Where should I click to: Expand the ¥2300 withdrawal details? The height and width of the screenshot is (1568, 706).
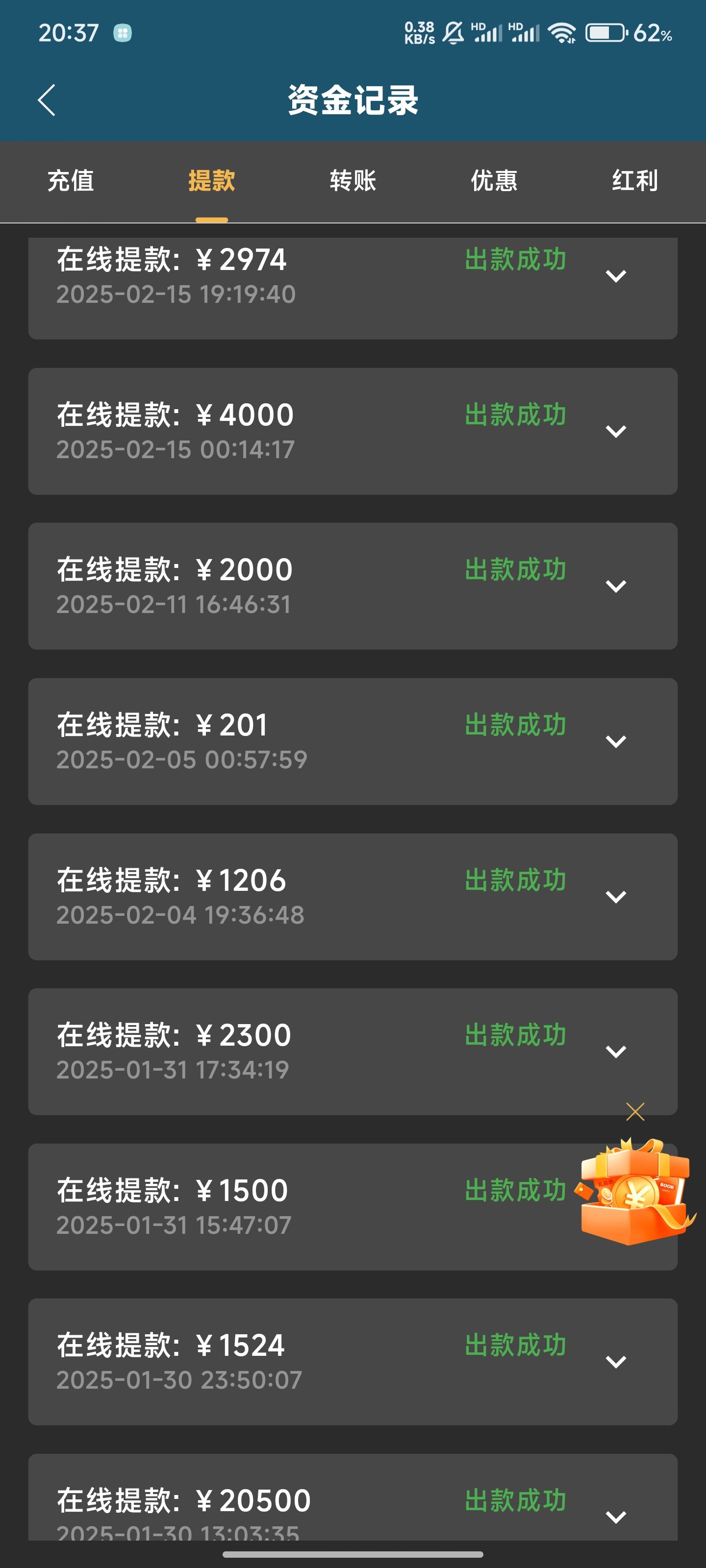click(616, 1052)
